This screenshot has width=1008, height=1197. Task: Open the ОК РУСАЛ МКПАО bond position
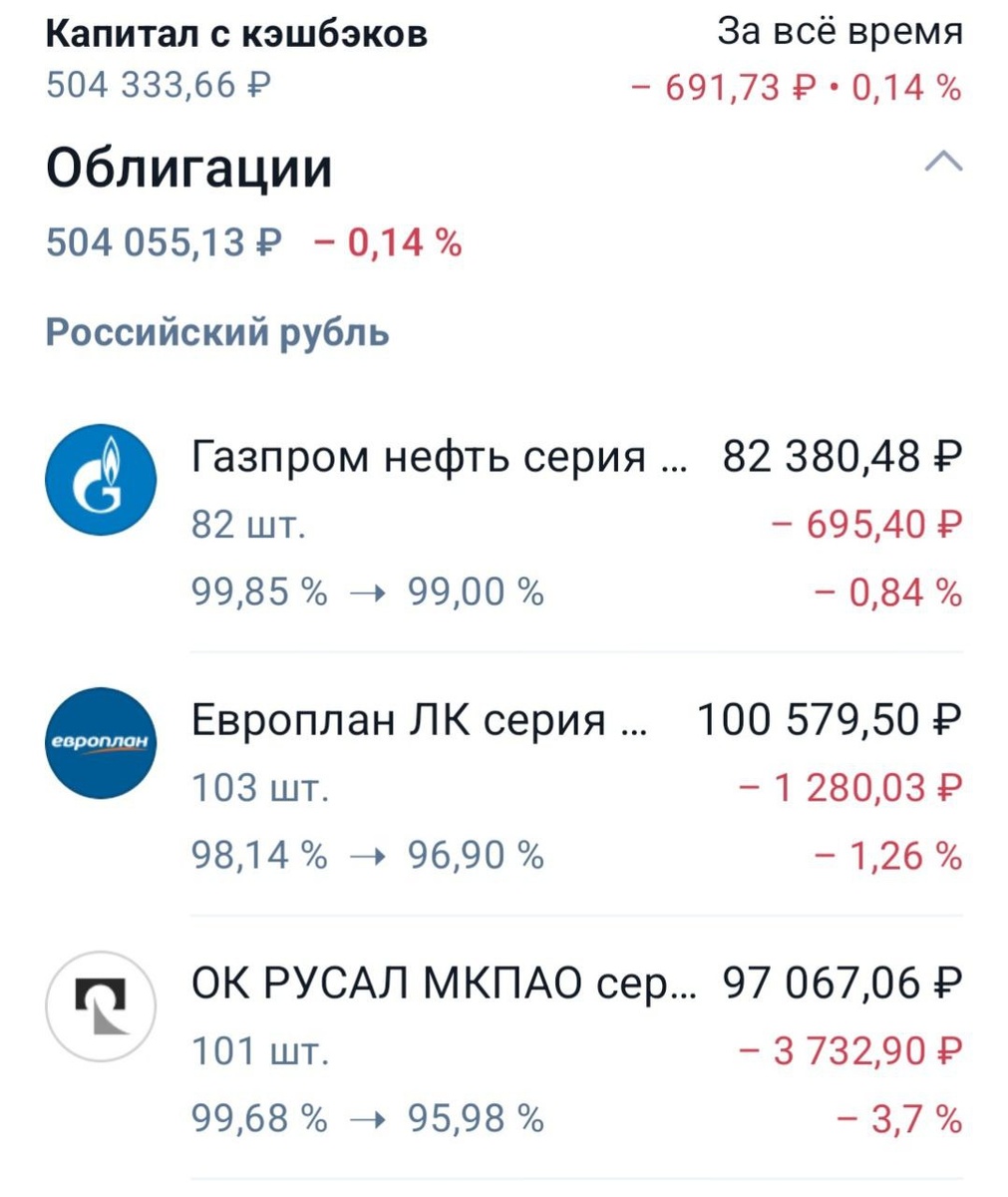[x=504, y=1049]
